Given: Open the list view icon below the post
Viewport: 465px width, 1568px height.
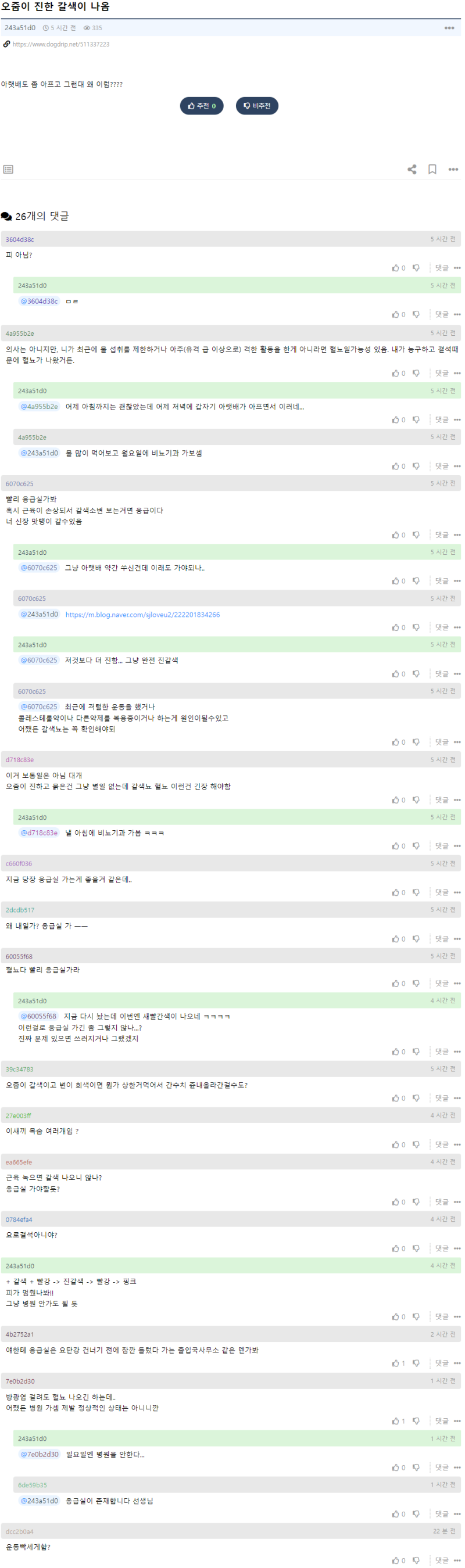Looking at the screenshot, I should [8, 169].
